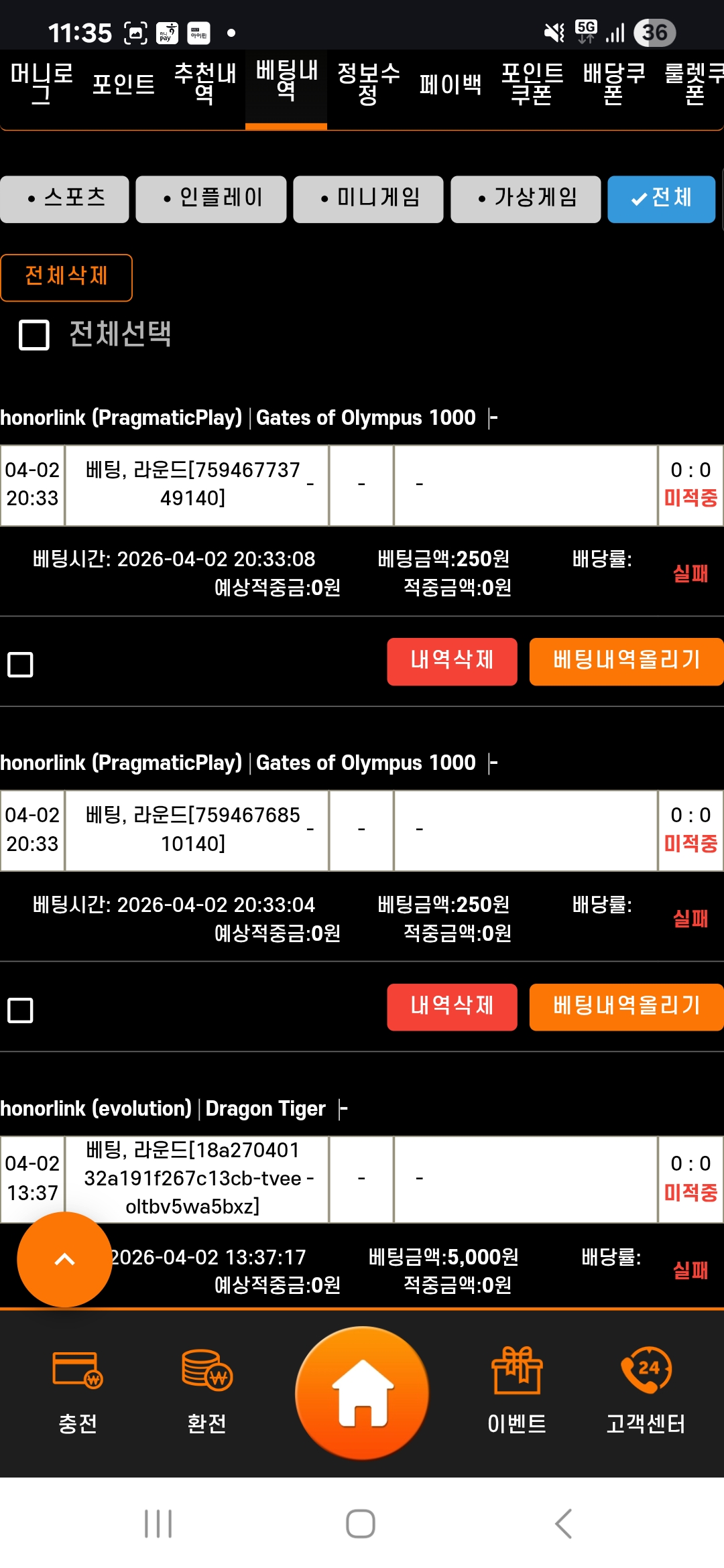This screenshot has width=724, height=1568.
Task: Select the 가상게임 filter
Action: (526, 198)
